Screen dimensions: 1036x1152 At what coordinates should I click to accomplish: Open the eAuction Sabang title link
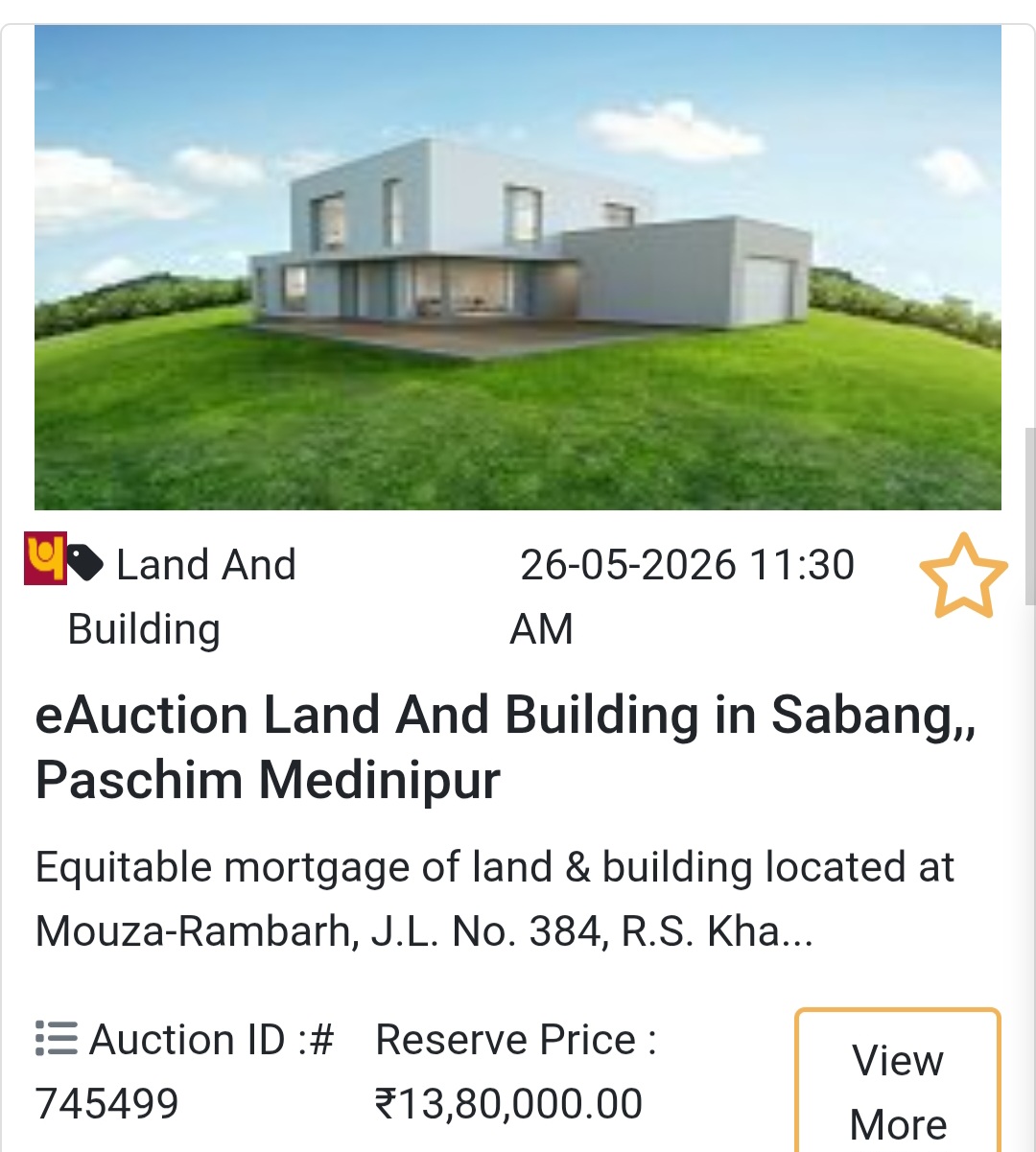pyautogui.click(x=506, y=745)
